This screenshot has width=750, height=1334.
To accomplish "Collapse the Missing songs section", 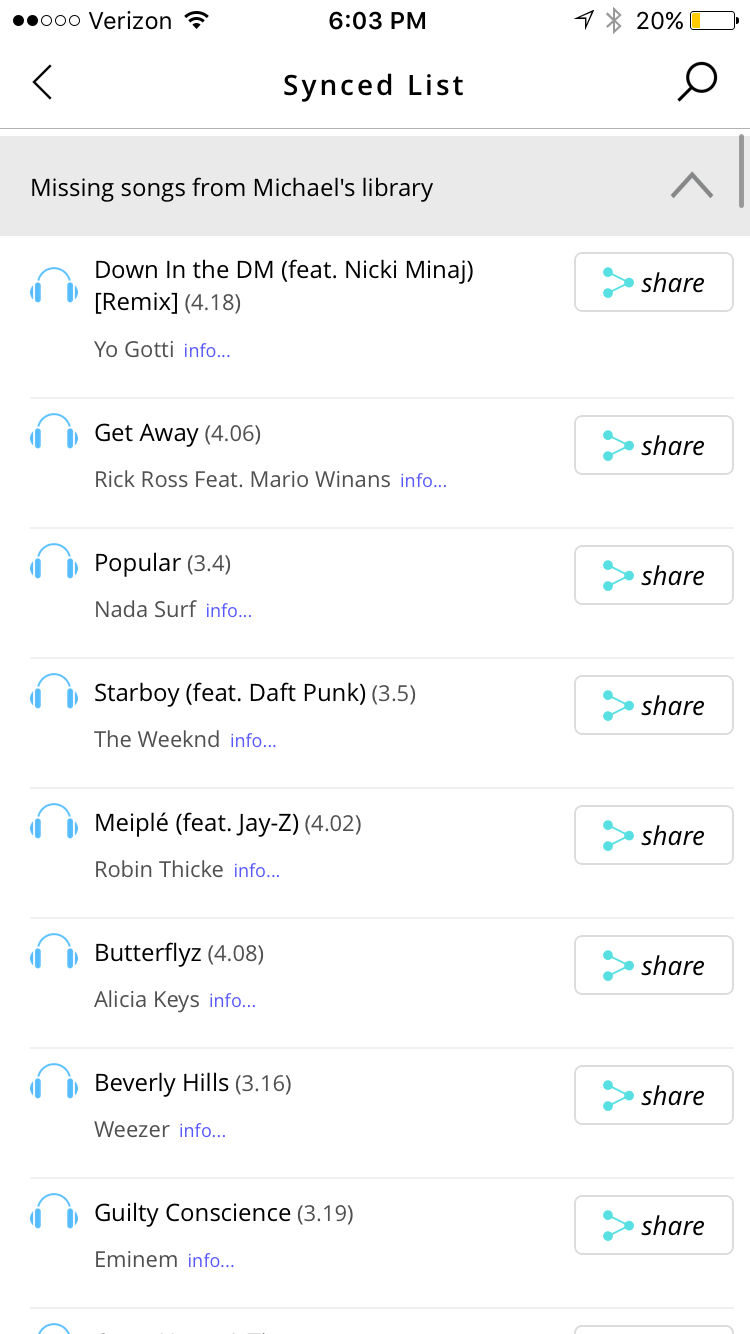I will pyautogui.click(x=692, y=186).
